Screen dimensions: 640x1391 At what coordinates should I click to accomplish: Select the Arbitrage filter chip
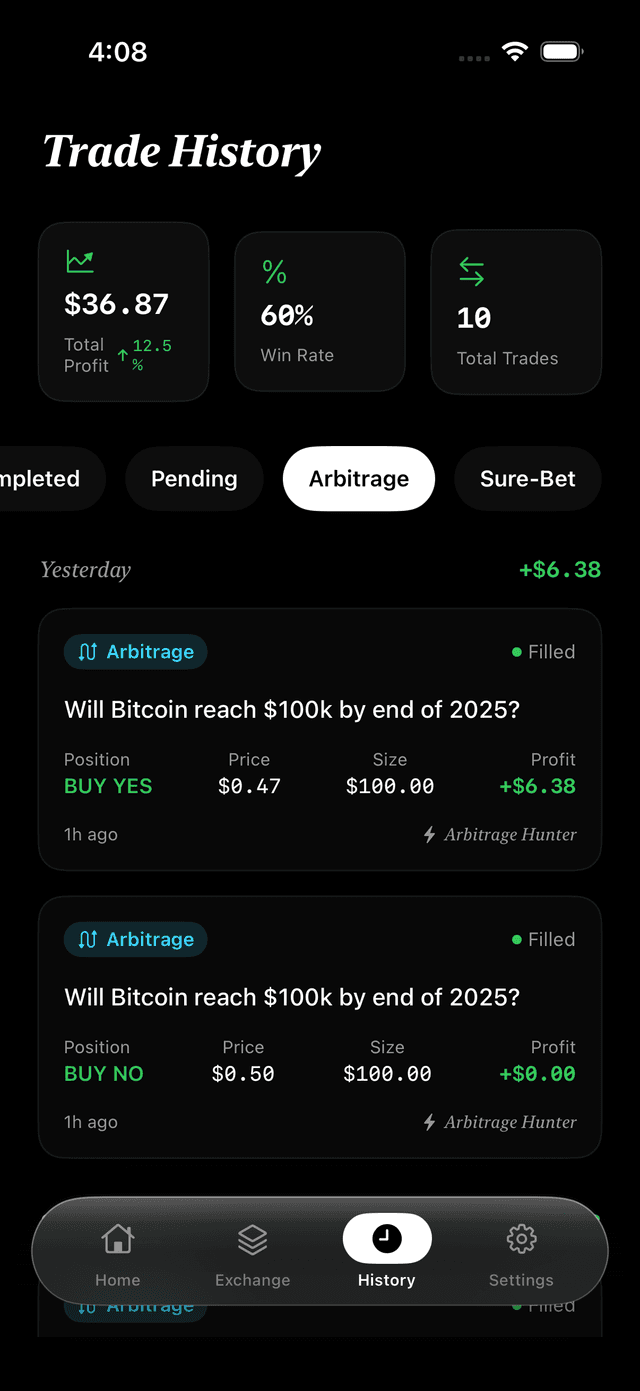tap(359, 479)
